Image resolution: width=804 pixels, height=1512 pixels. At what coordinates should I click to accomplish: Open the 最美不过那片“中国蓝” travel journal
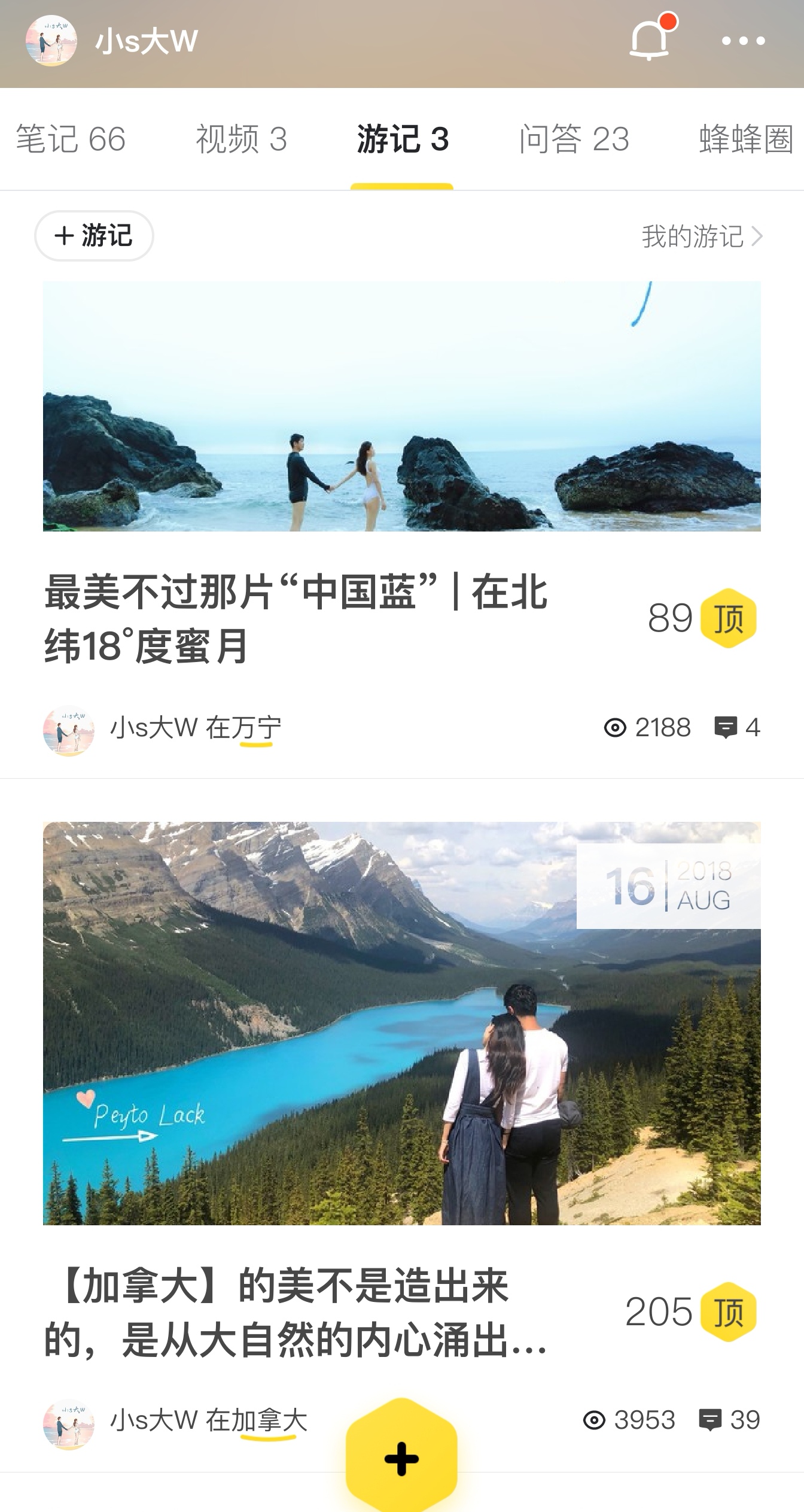point(296,619)
